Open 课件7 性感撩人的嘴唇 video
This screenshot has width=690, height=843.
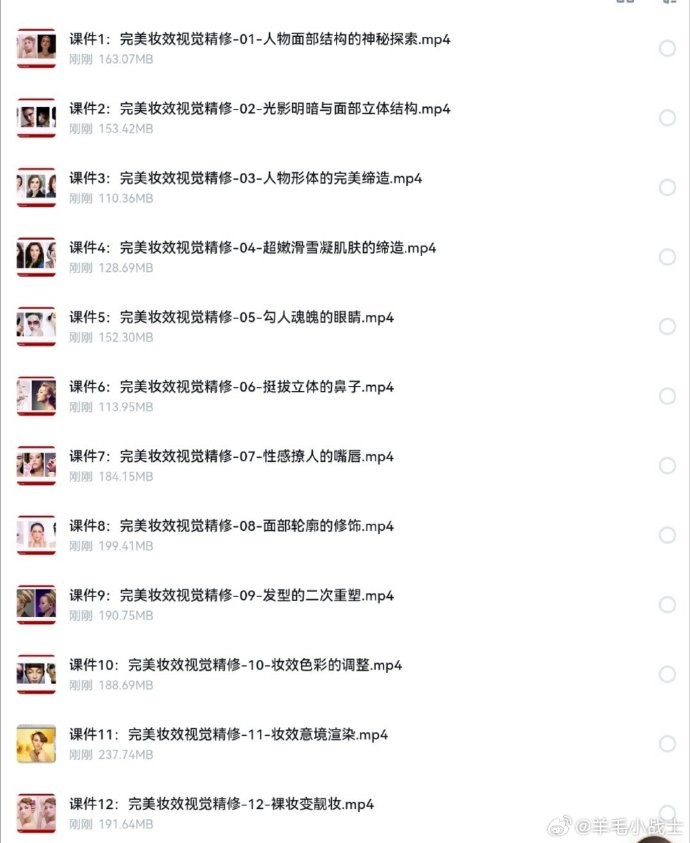231,457
